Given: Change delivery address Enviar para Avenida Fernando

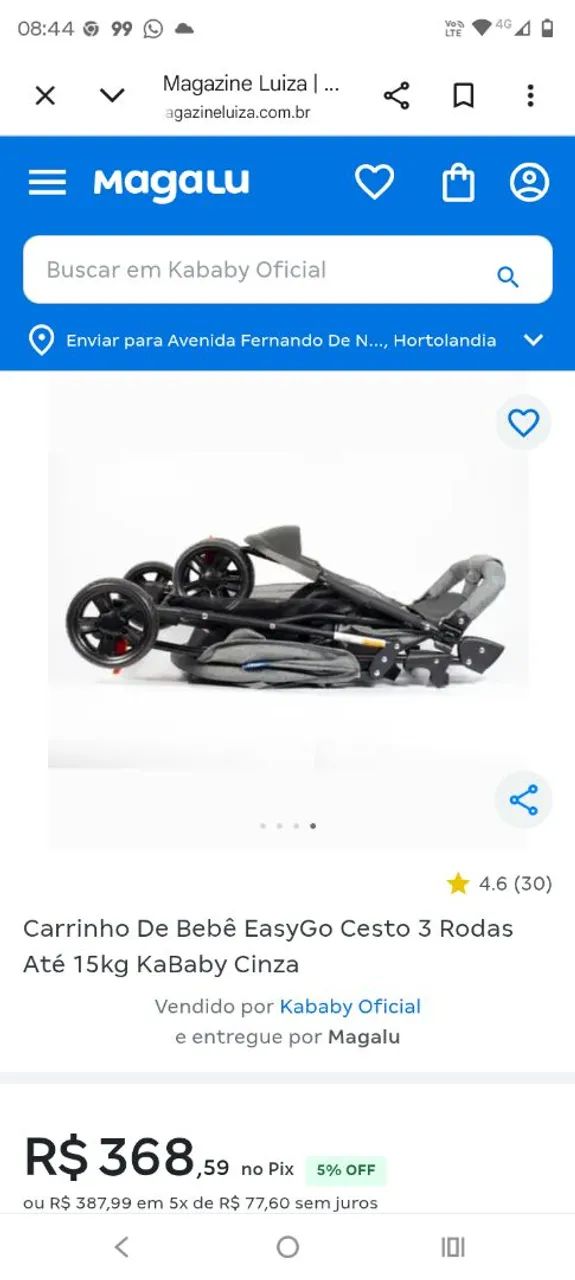Looking at the screenshot, I should click(x=288, y=340).
